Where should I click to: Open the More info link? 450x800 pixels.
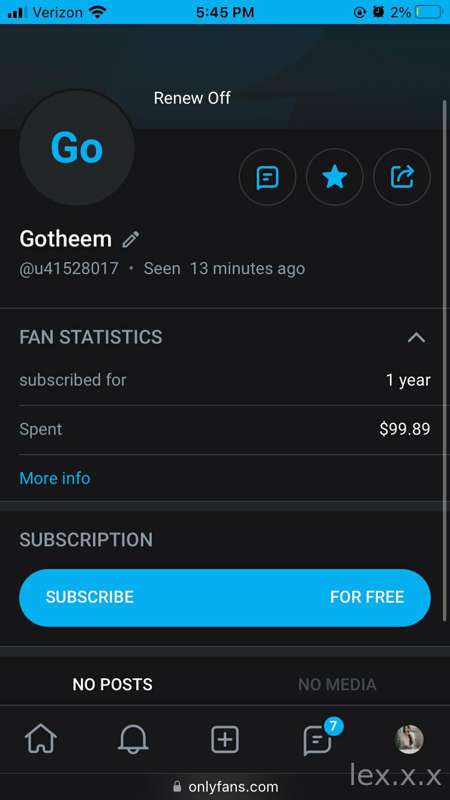coord(55,478)
